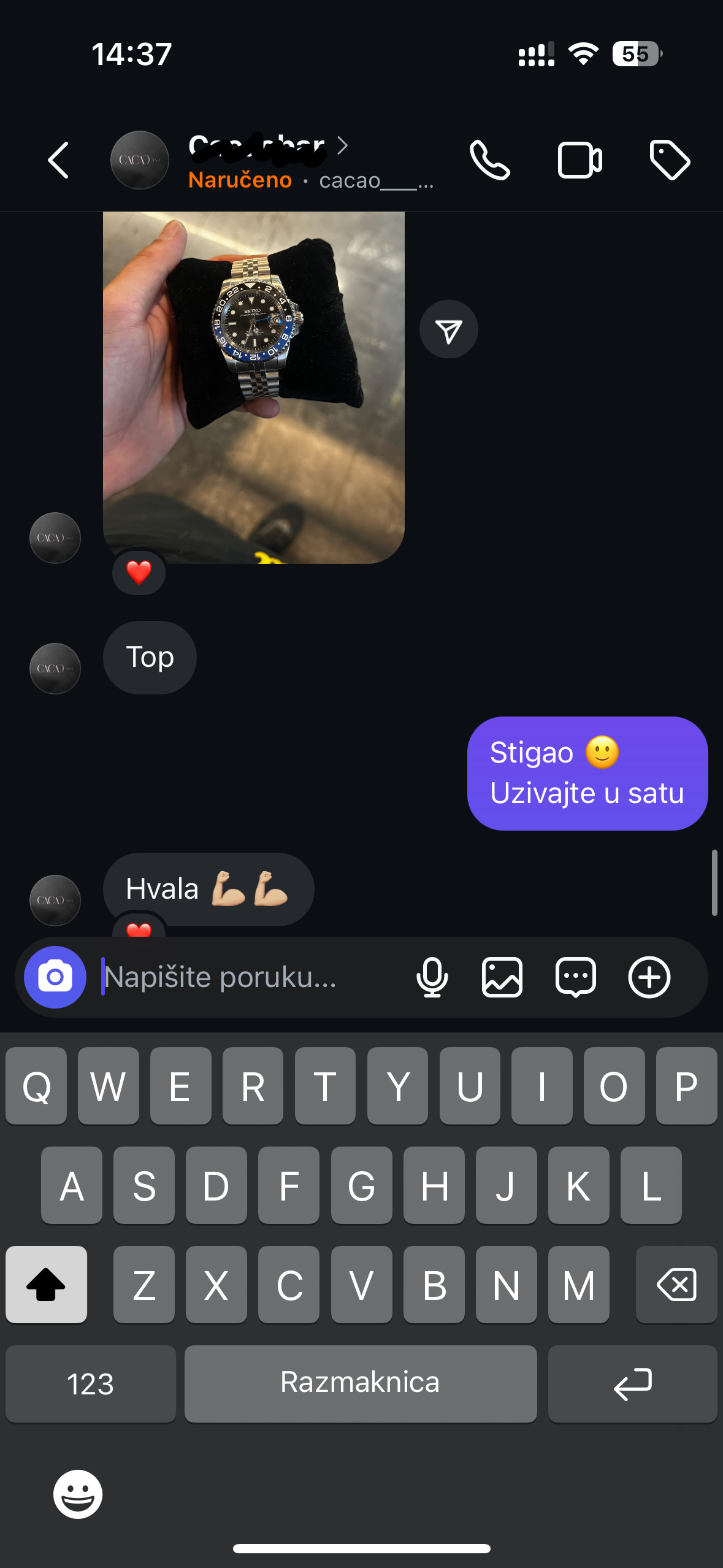Open the camera from the message bar

coord(55,977)
